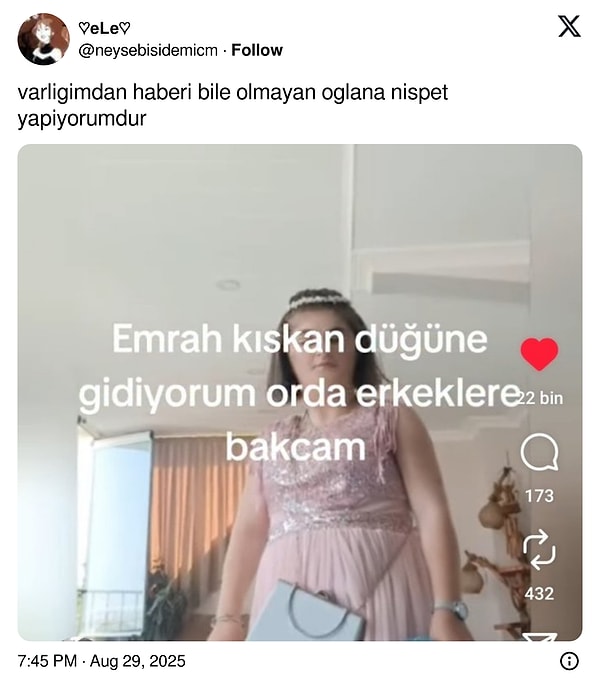The image size is (600, 691).
Task: Open the @neysebisidemicm handle link
Action: click(x=148, y=50)
